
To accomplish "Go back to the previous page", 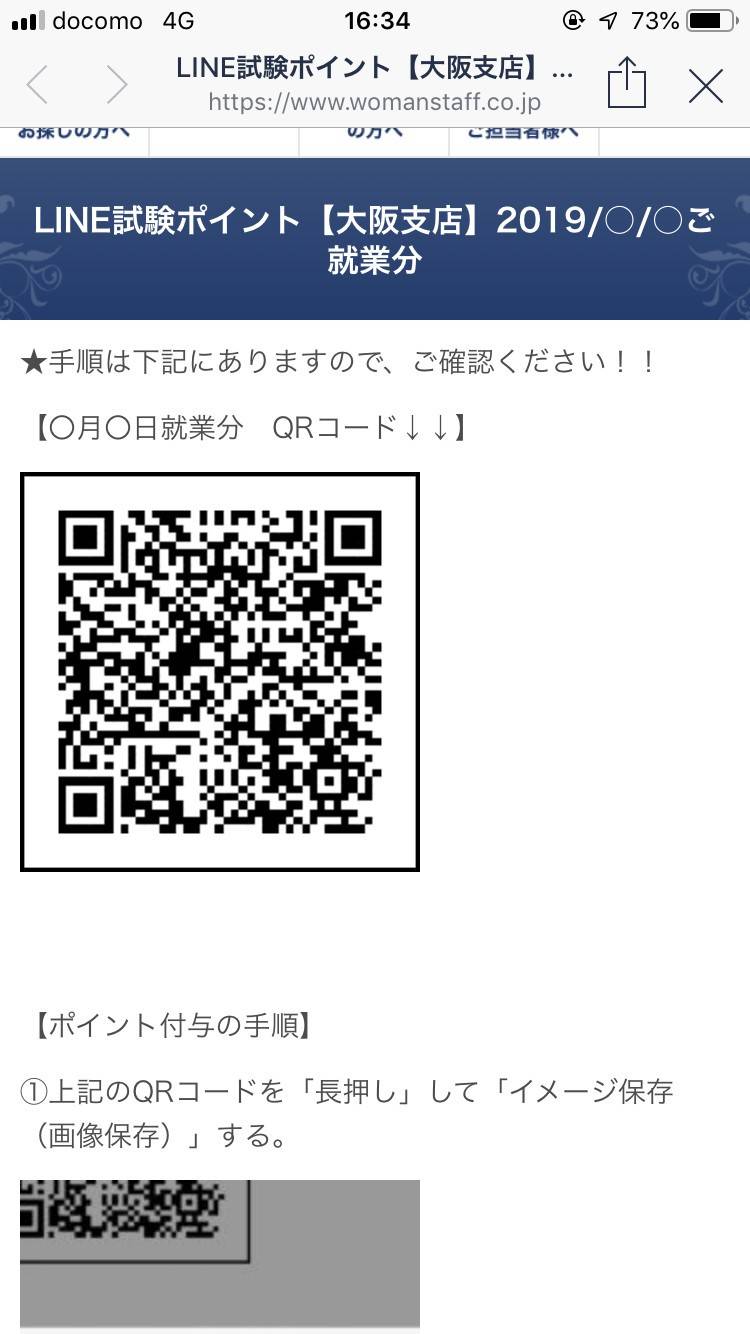I will [37, 85].
